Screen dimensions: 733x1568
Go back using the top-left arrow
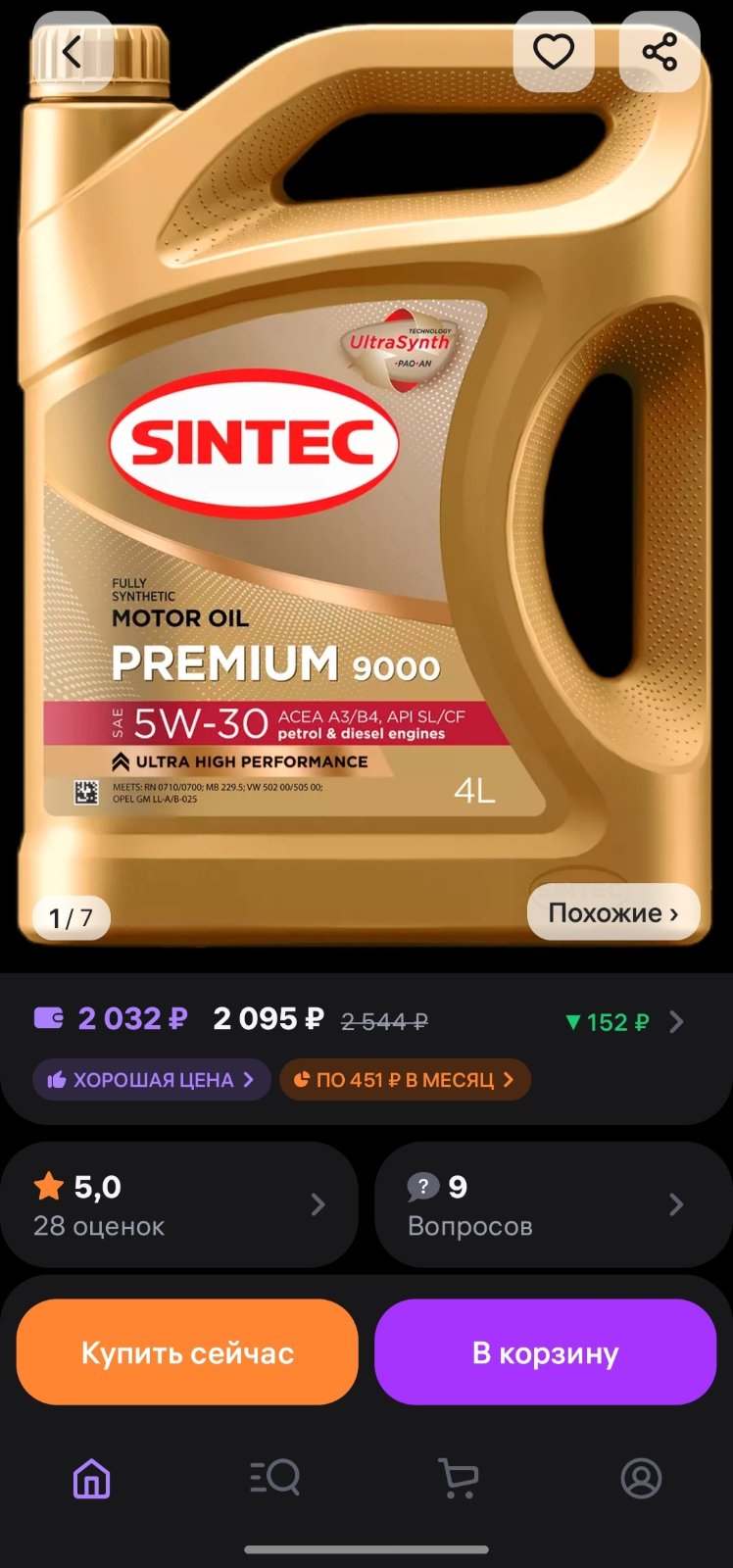tap(73, 51)
